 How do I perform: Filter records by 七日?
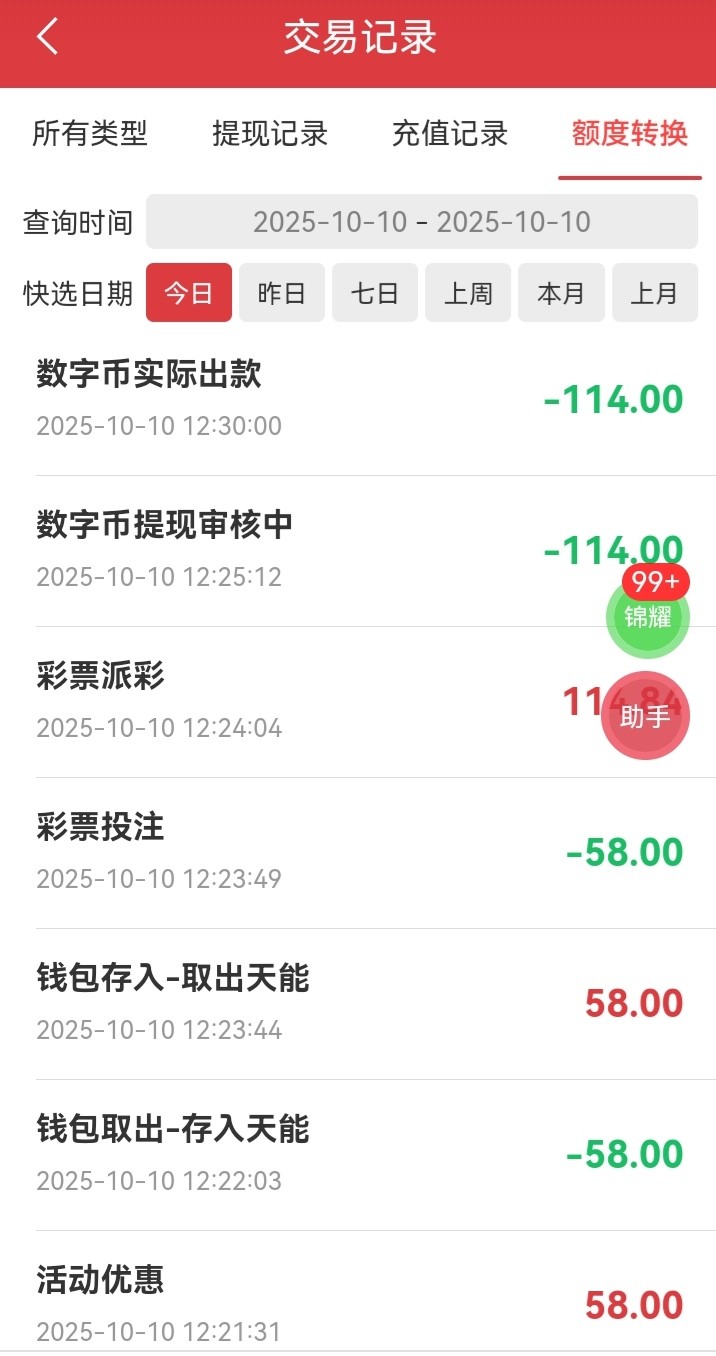pyautogui.click(x=375, y=293)
